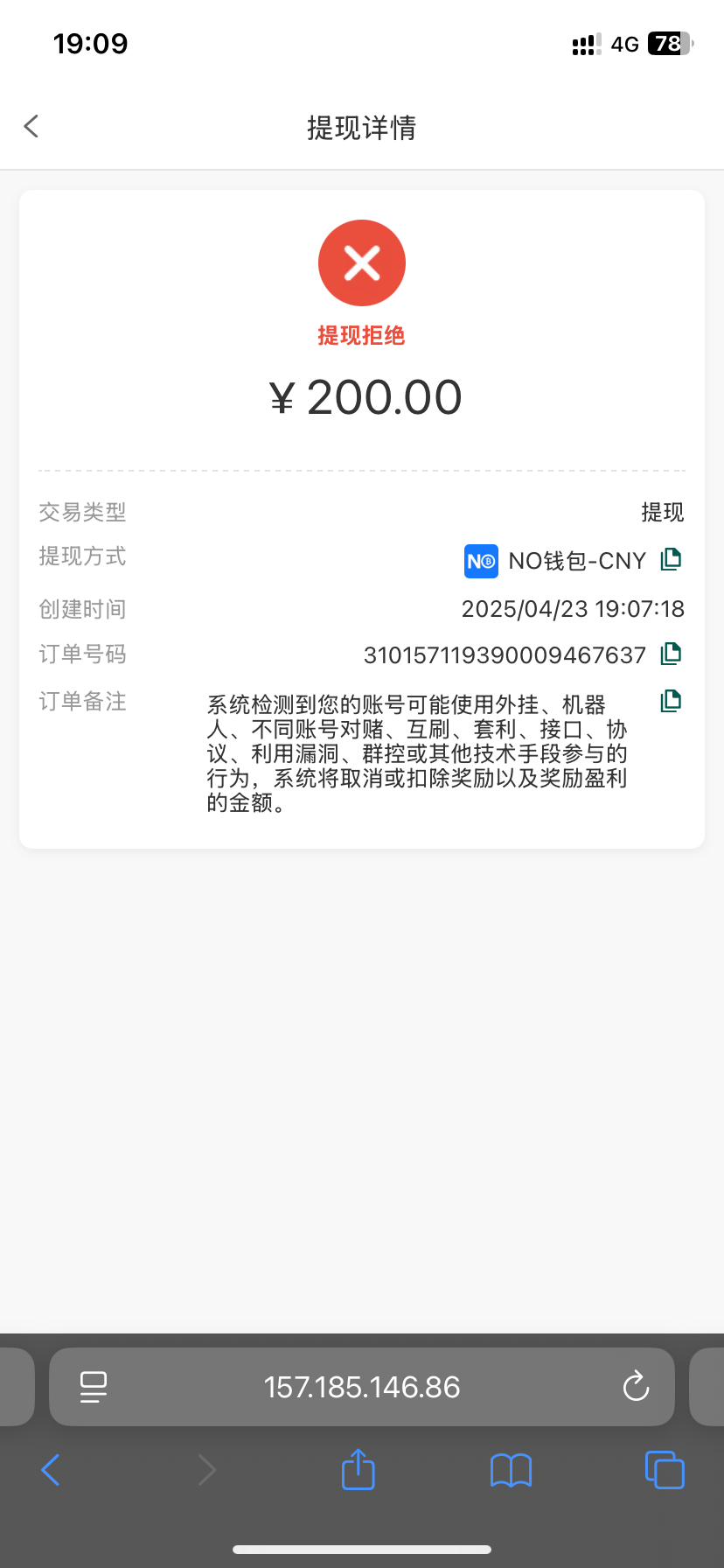Open Safari page settings icon in address bar
This screenshot has width=724, height=1568.
pyautogui.click(x=94, y=1386)
